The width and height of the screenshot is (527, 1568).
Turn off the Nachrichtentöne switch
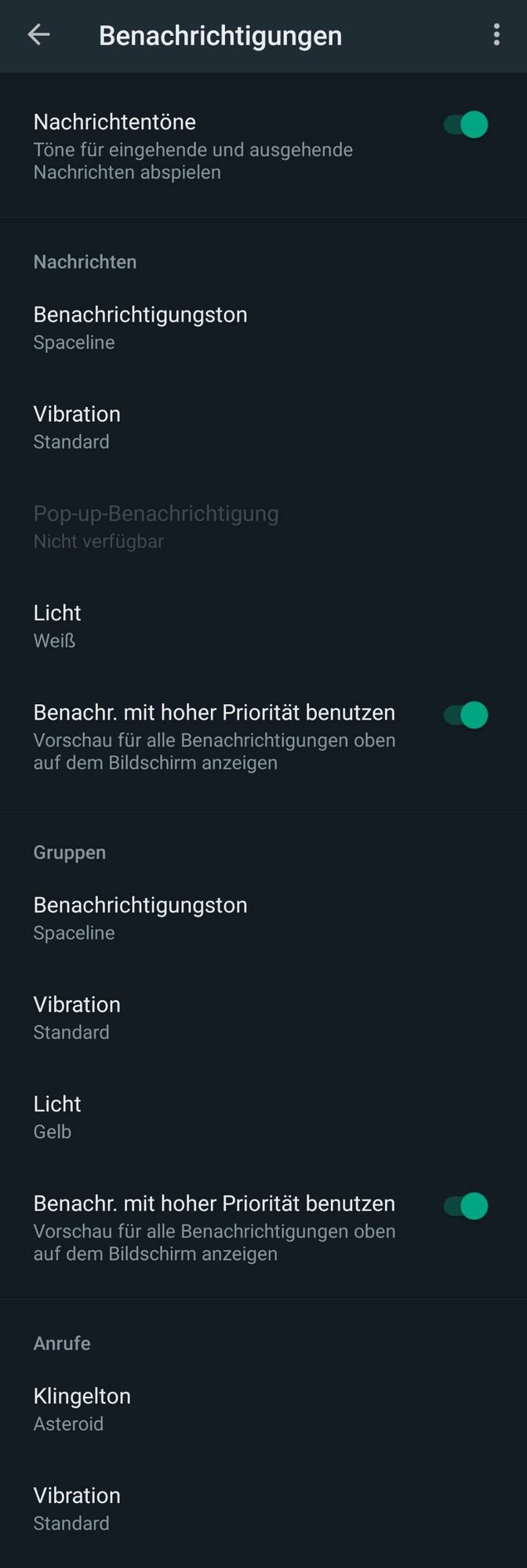[x=467, y=125]
